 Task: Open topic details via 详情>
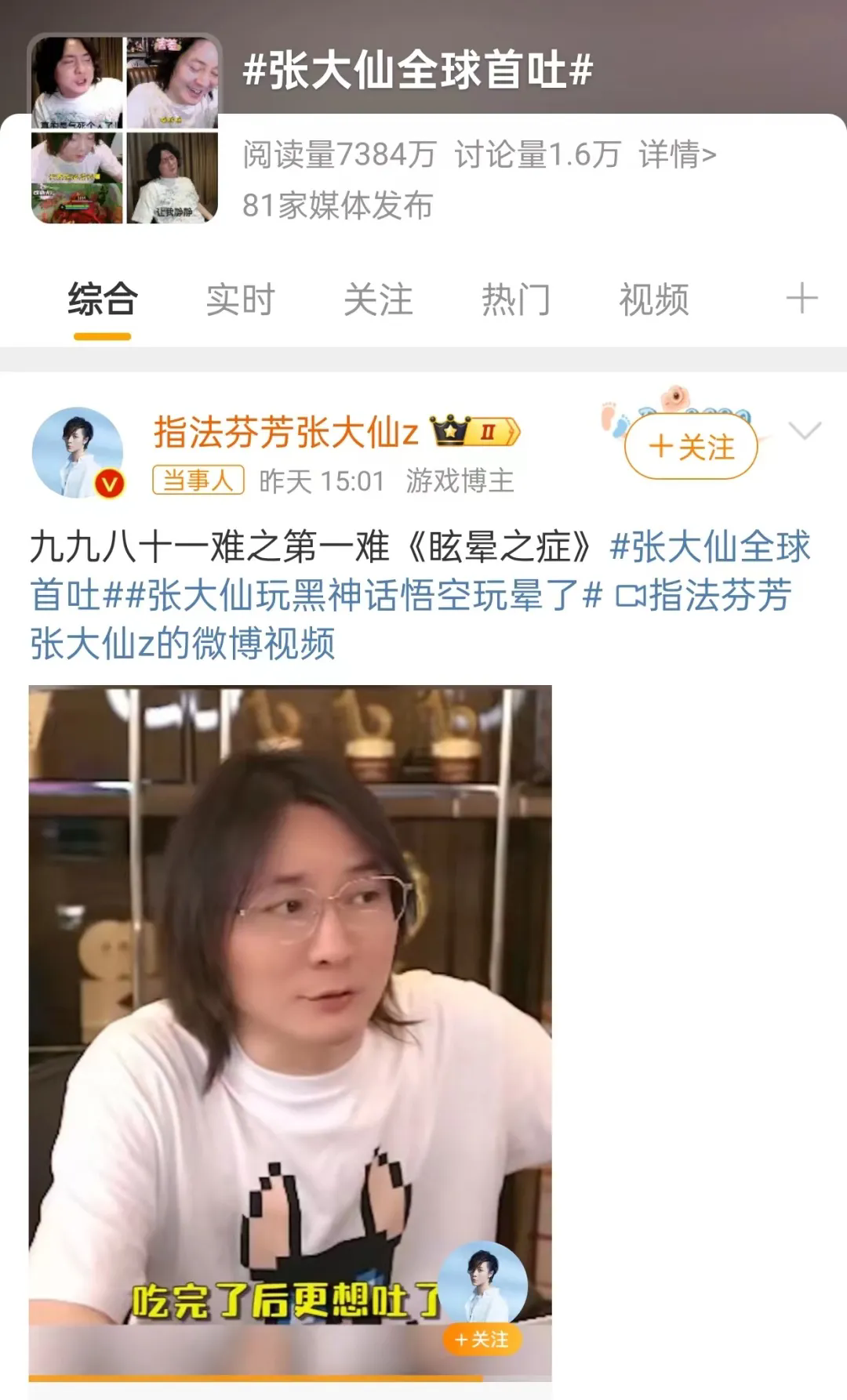click(677, 154)
